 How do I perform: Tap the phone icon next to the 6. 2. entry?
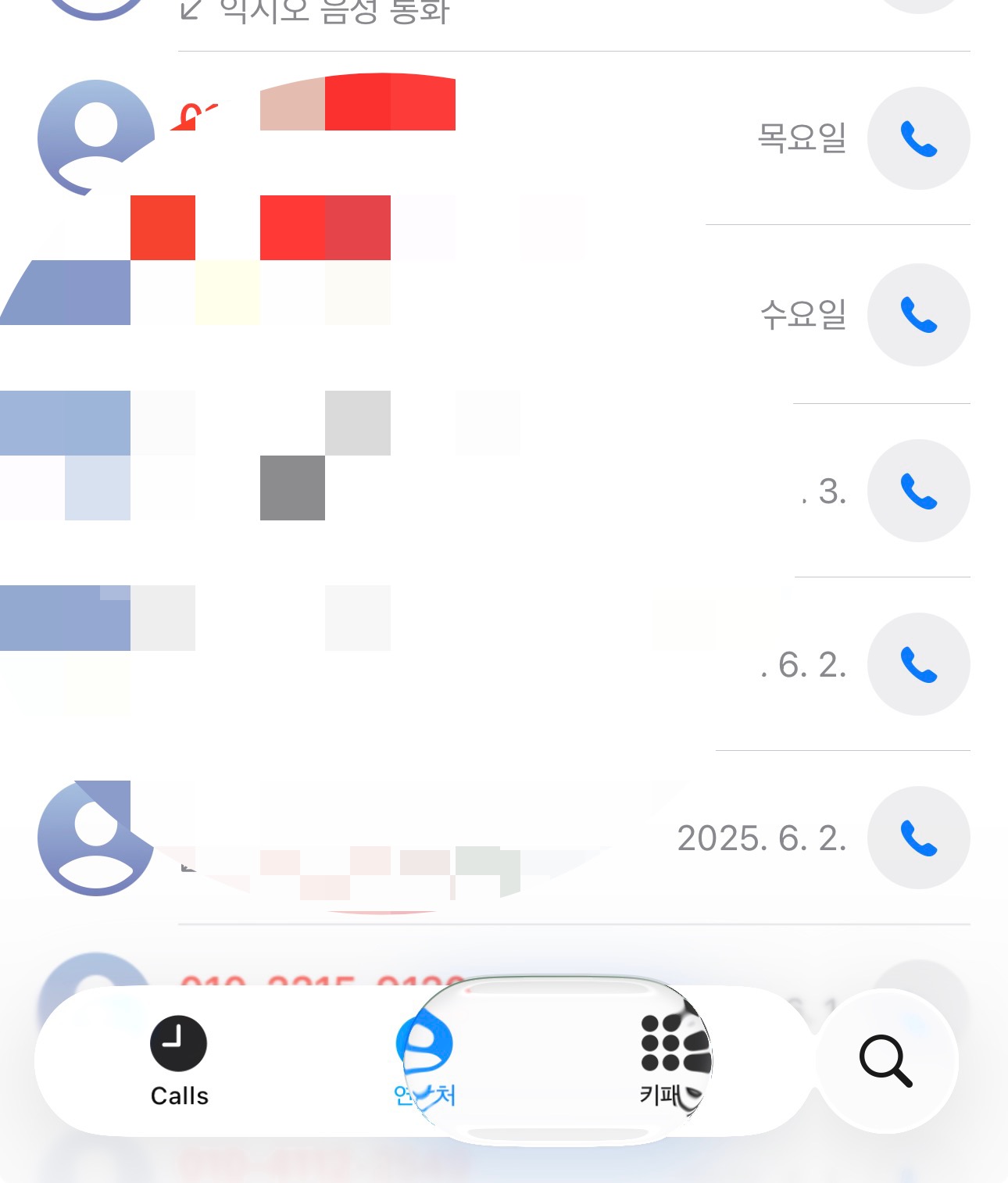coord(918,663)
